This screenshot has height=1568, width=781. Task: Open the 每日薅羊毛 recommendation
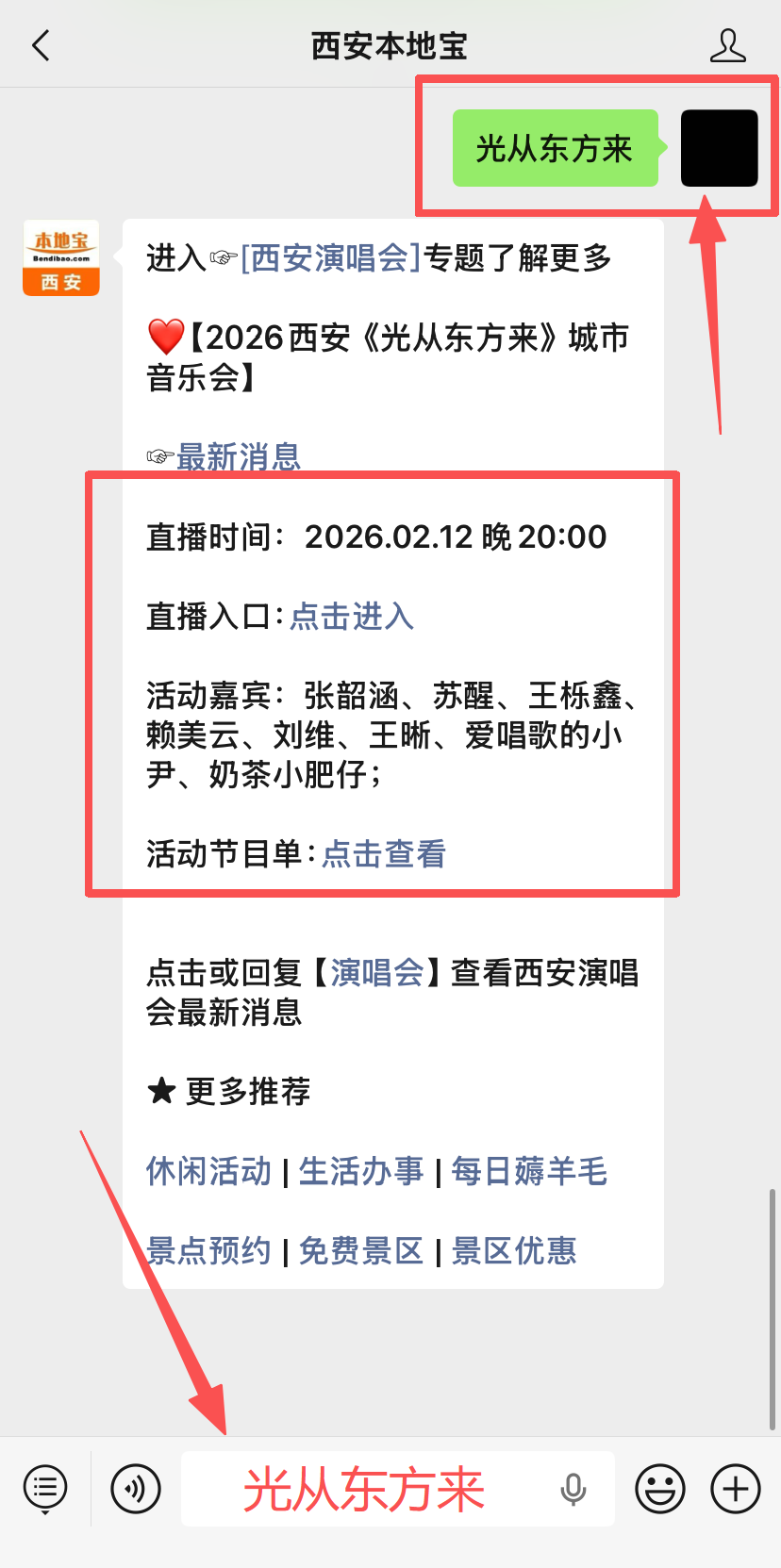(528, 1172)
